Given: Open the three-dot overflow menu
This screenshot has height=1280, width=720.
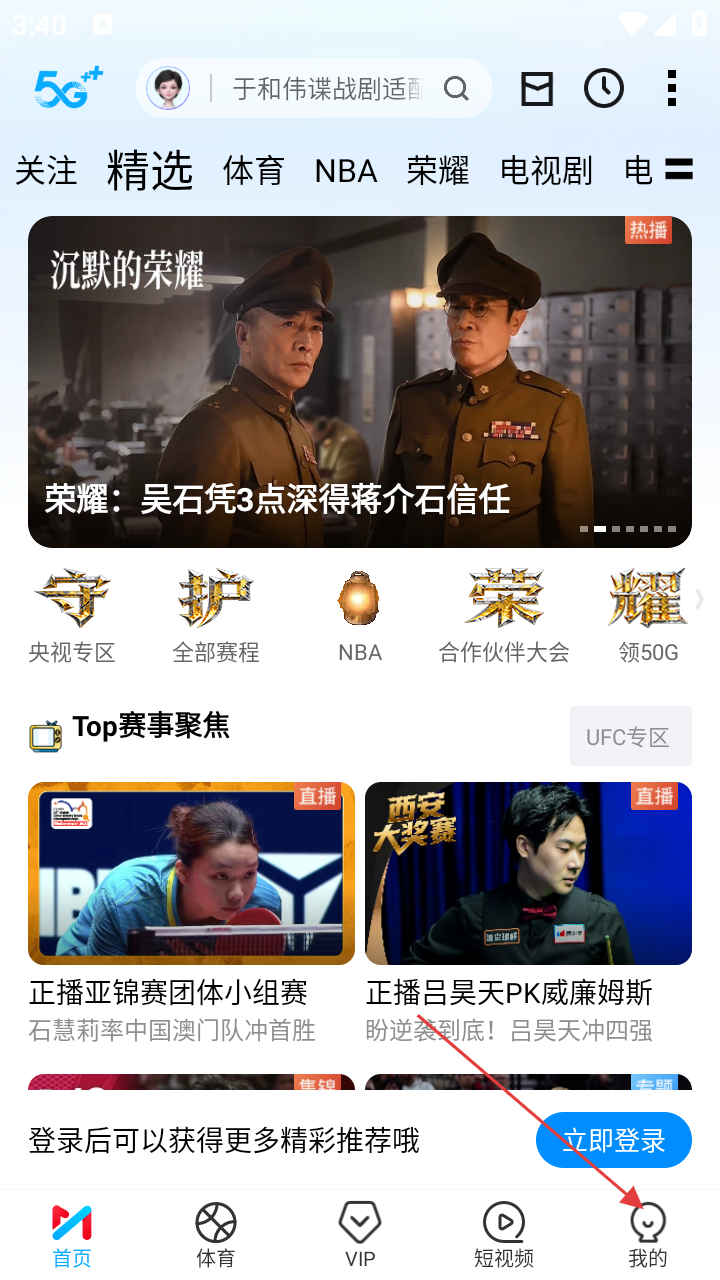Looking at the screenshot, I should [x=672, y=90].
